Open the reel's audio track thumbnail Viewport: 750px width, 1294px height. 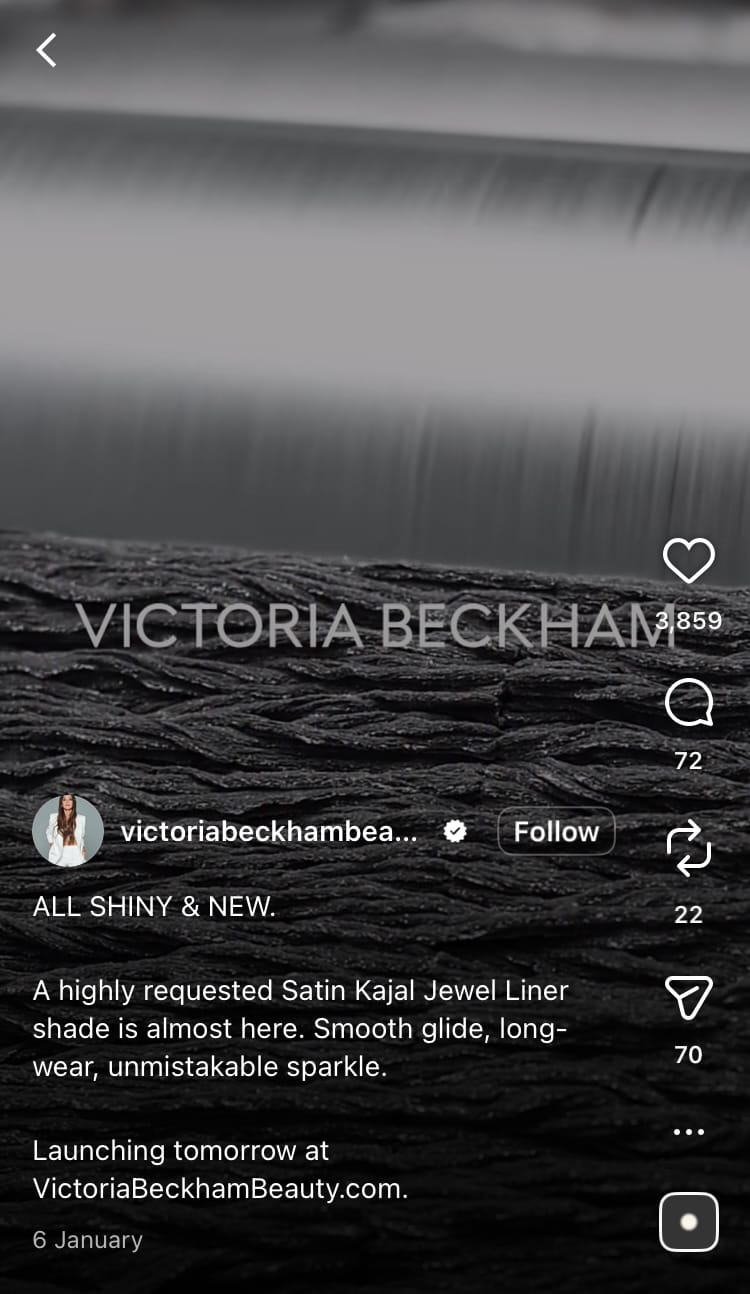[689, 1221]
